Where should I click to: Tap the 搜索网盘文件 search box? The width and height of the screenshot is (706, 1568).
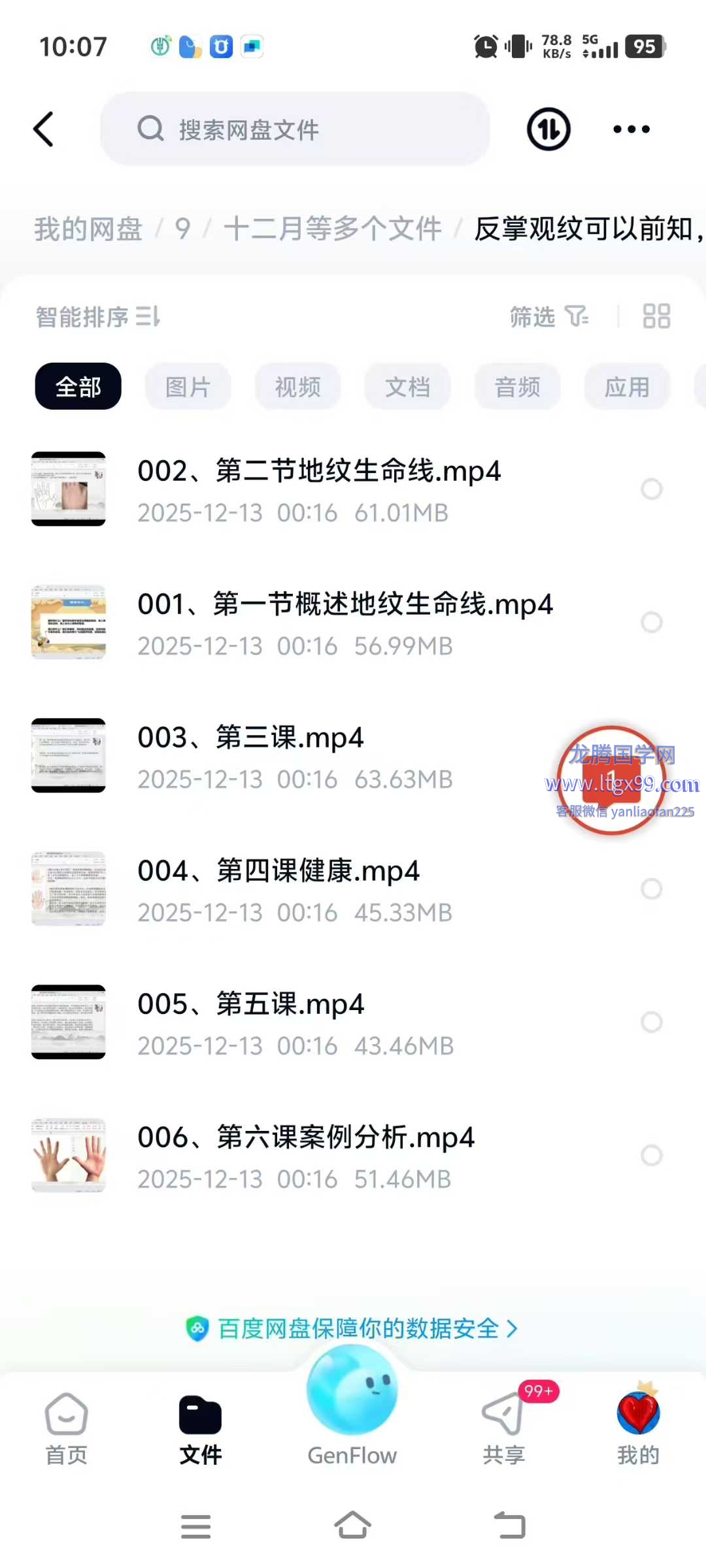(294, 129)
